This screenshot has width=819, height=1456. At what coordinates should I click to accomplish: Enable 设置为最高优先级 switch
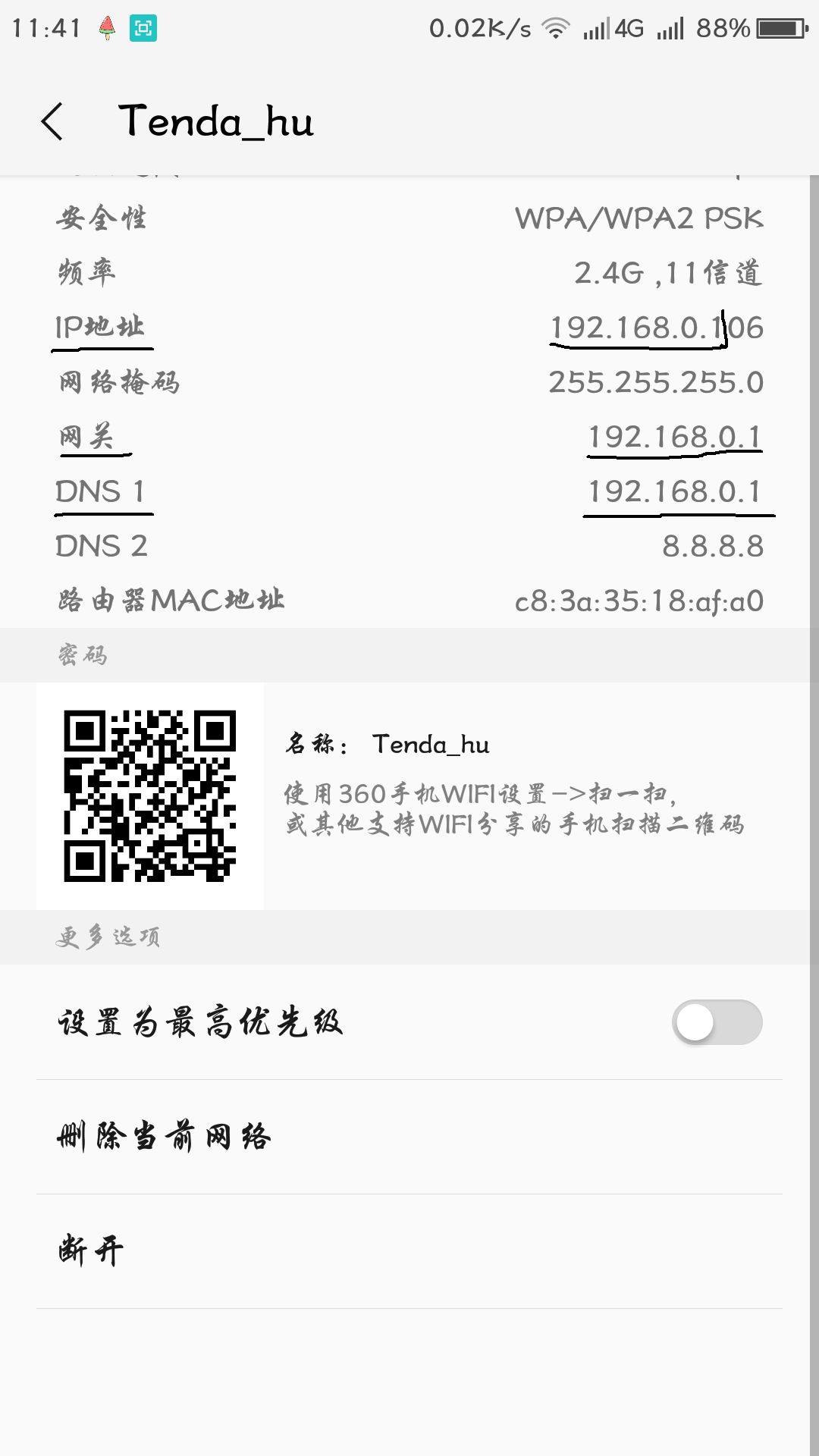[717, 1022]
